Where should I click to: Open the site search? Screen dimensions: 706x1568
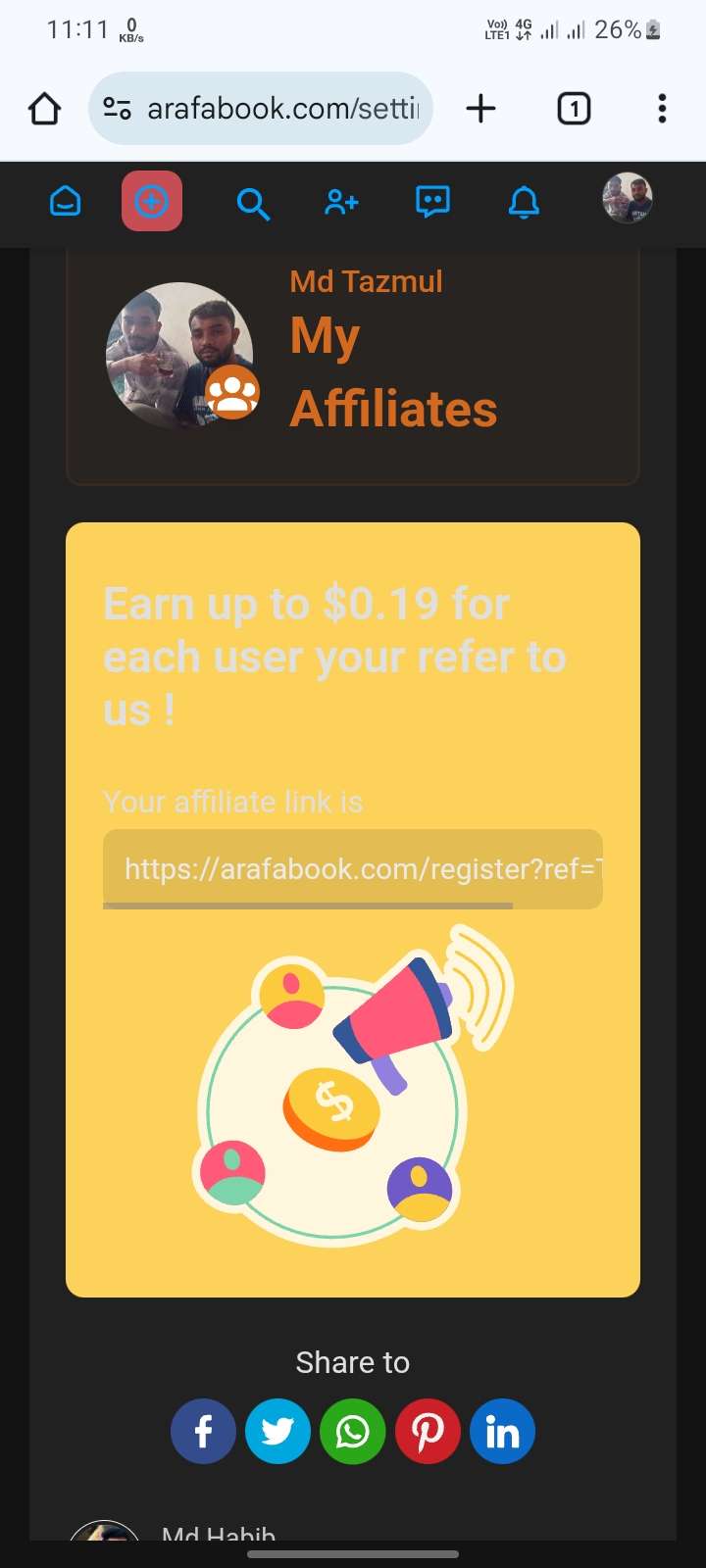253,204
